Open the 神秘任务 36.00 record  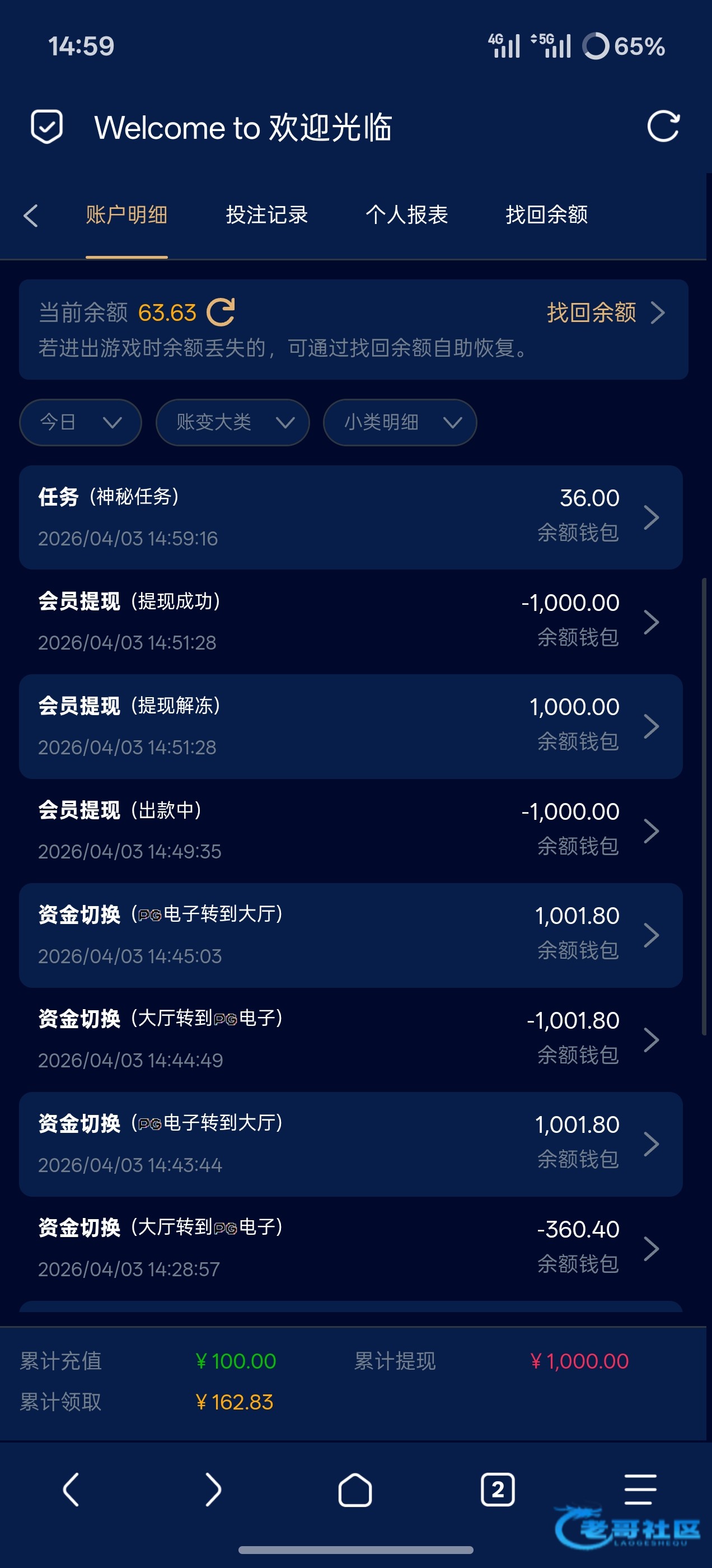click(x=350, y=517)
